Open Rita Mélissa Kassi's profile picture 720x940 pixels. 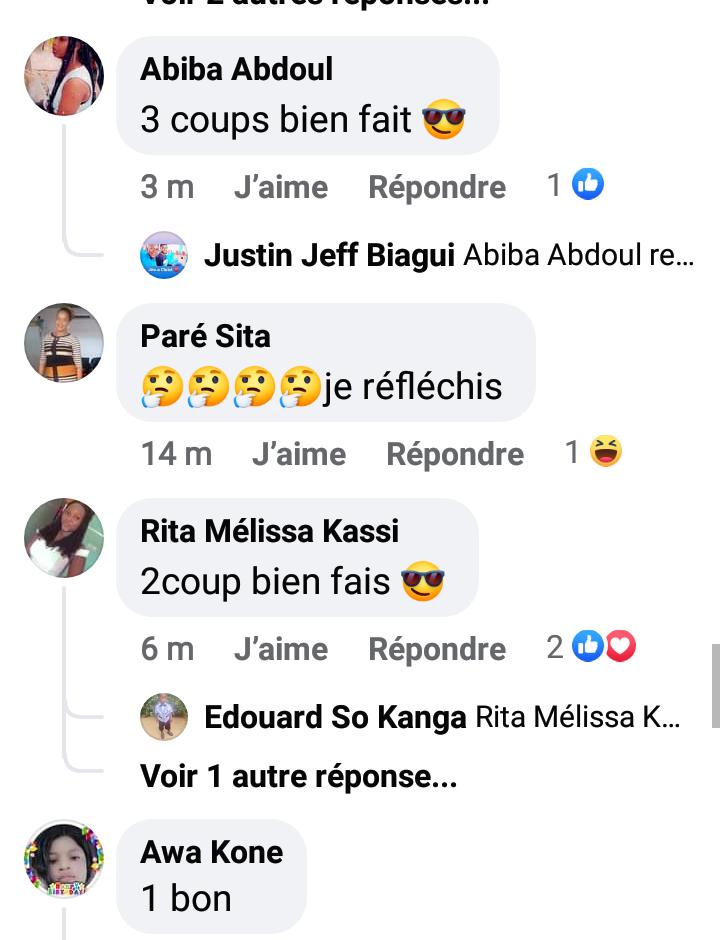(x=64, y=538)
